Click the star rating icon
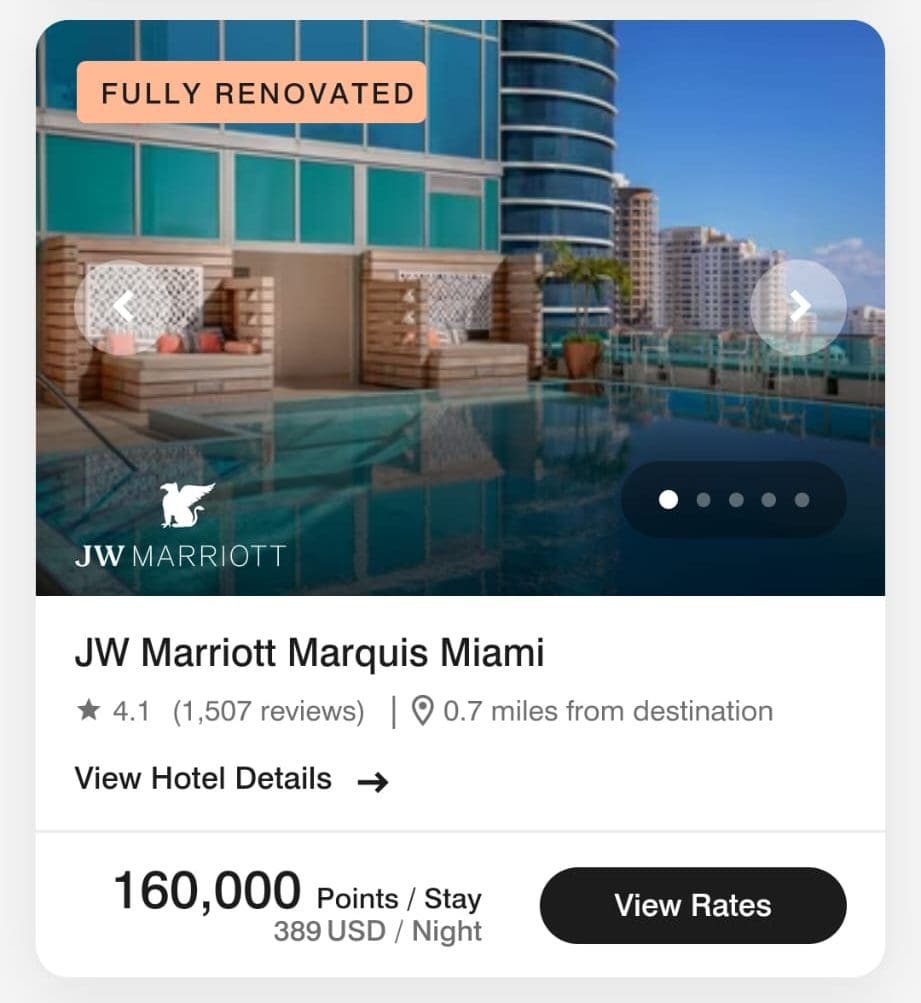 point(88,710)
